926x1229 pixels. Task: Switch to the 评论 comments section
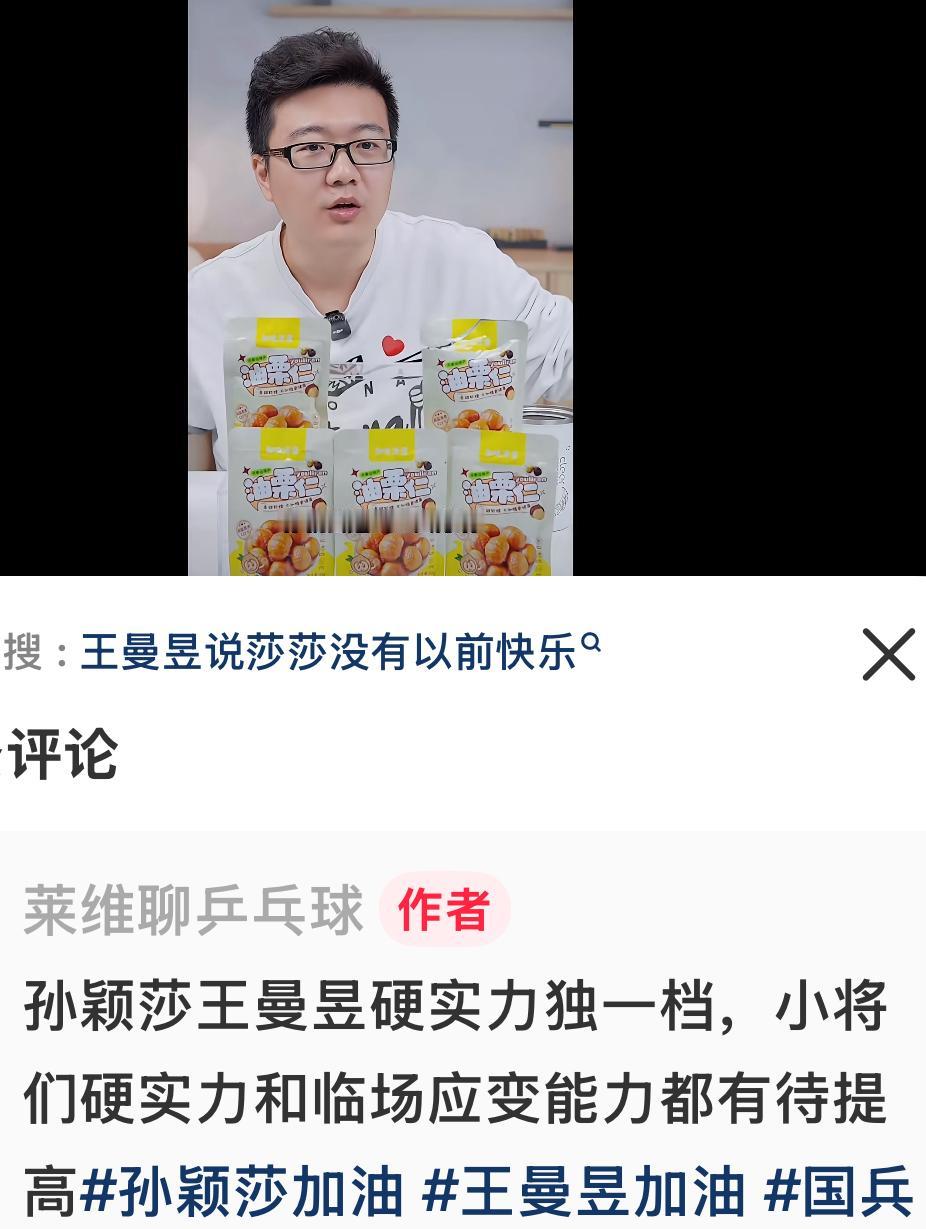[x=60, y=757]
